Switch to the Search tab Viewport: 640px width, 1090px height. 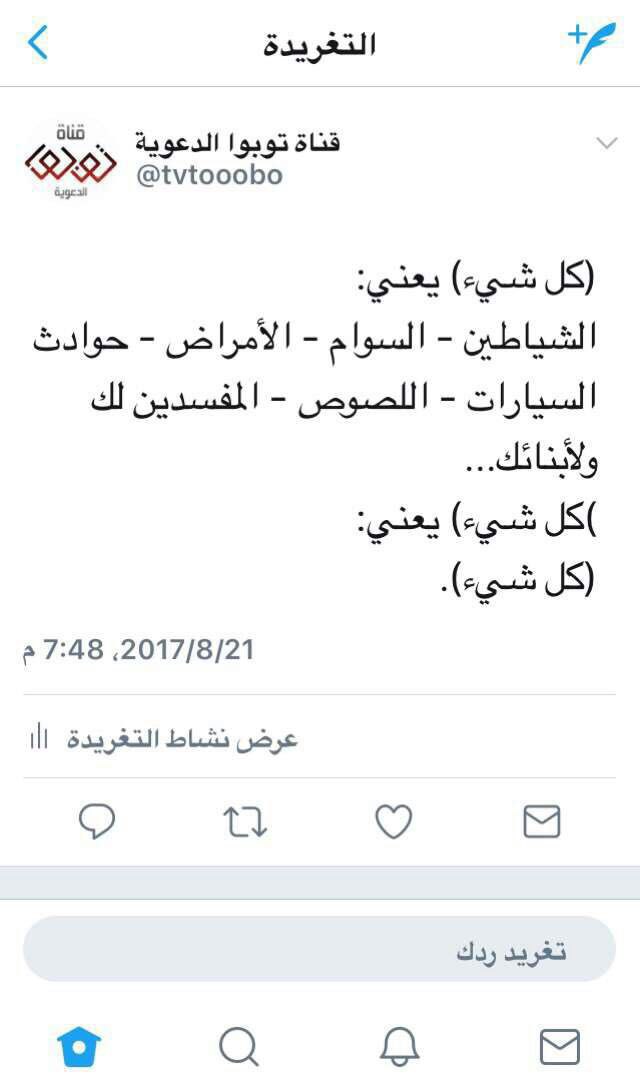pyautogui.click(x=239, y=1046)
